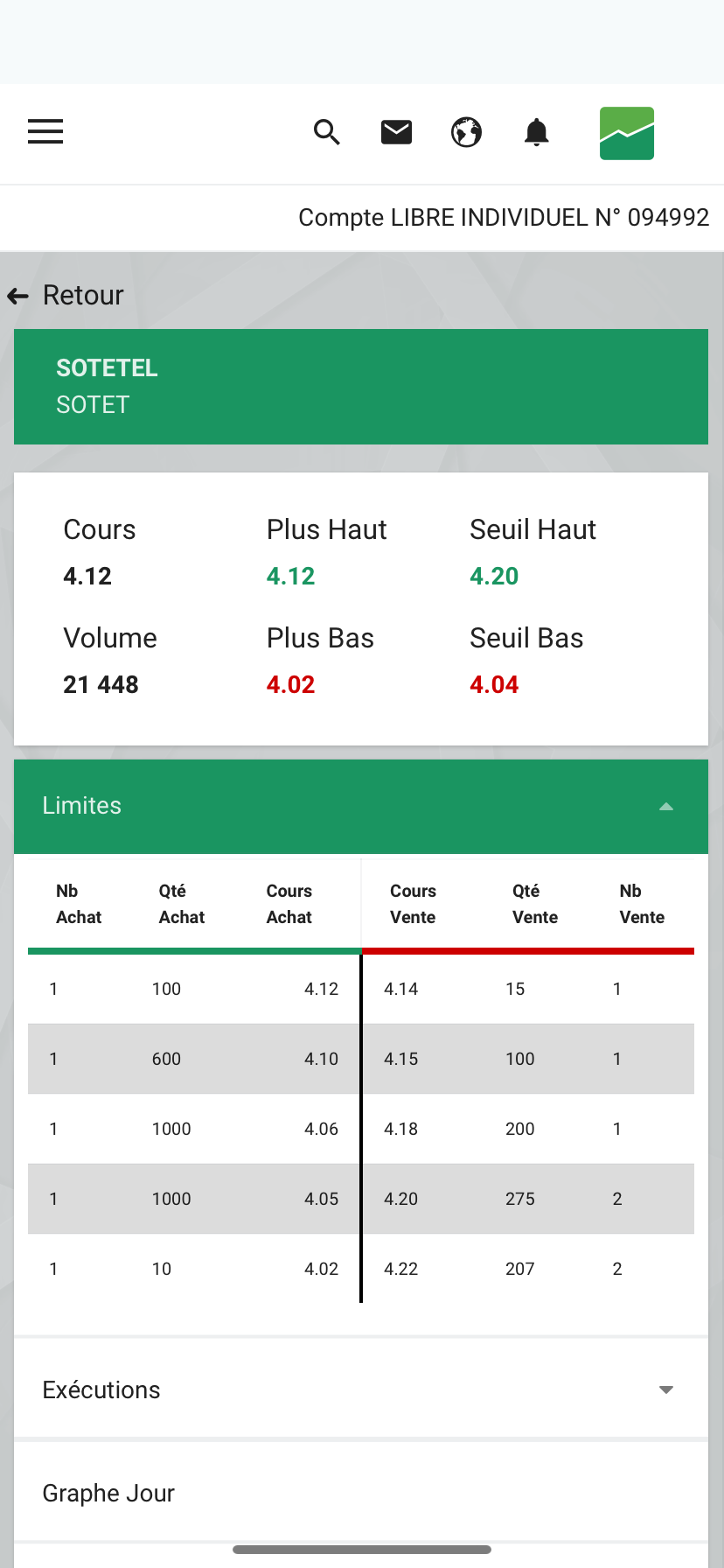Tap the green chart icon
Viewport: 724px width, 1568px height.
[627, 133]
